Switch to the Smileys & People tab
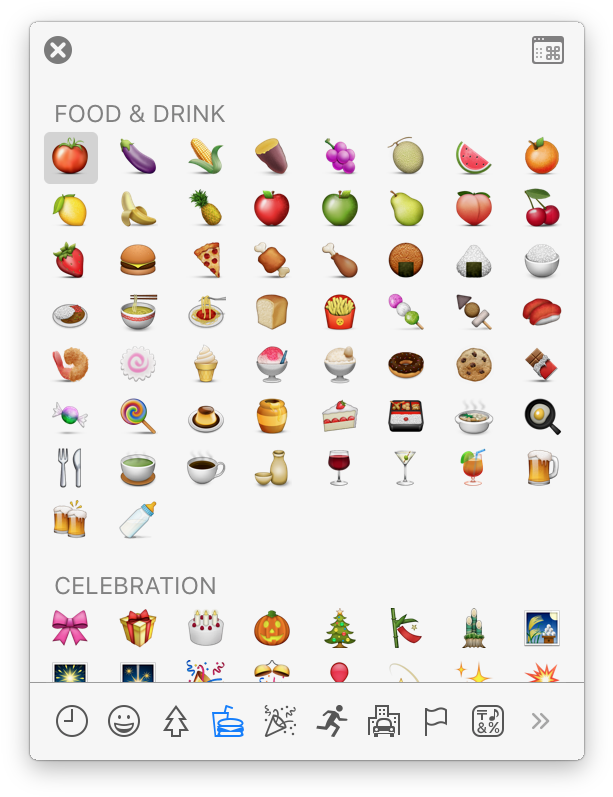This screenshot has width=613, height=797. (124, 720)
